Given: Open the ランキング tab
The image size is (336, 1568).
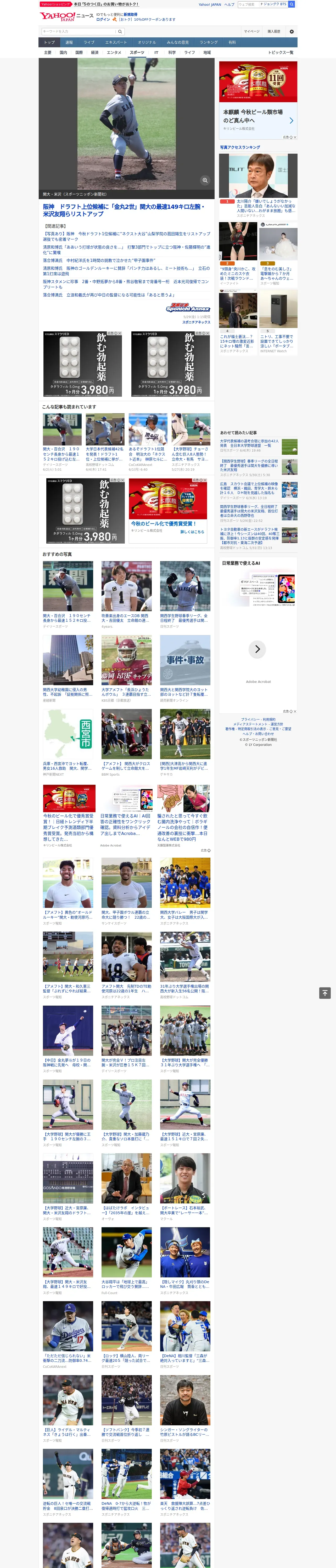Looking at the screenshot, I should point(209,43).
